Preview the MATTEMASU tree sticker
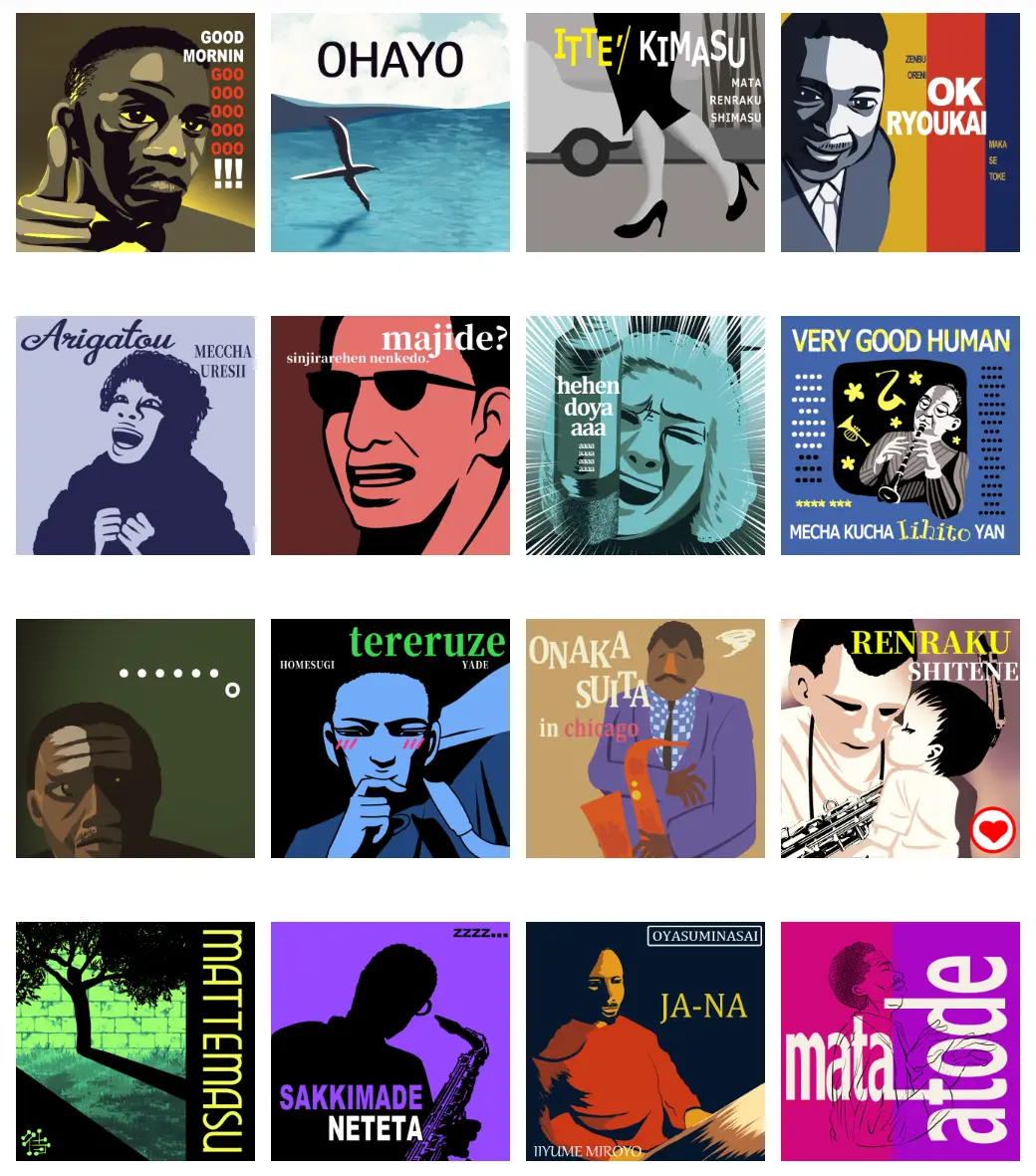 click(135, 1041)
